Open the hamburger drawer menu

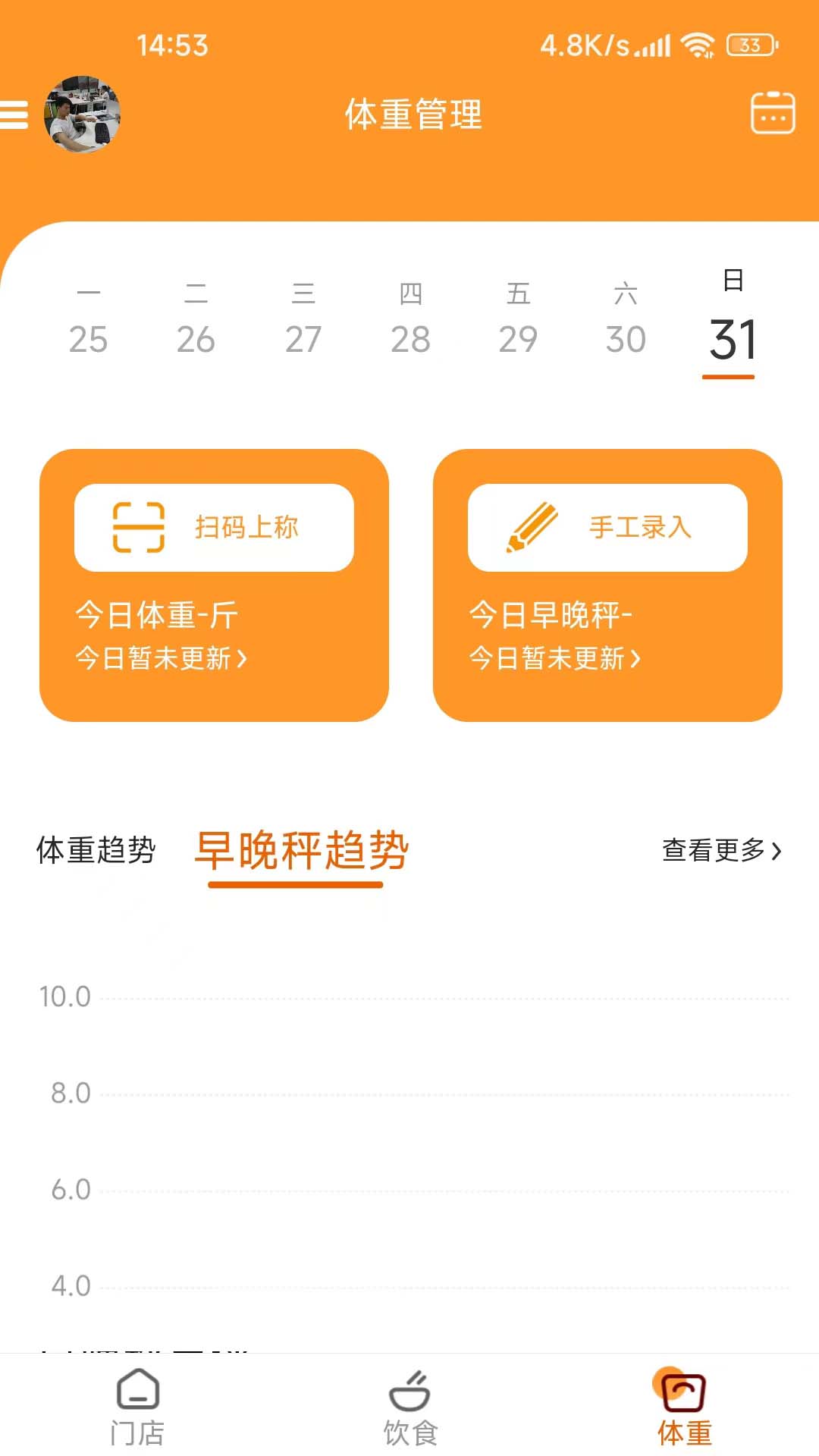tap(14, 115)
